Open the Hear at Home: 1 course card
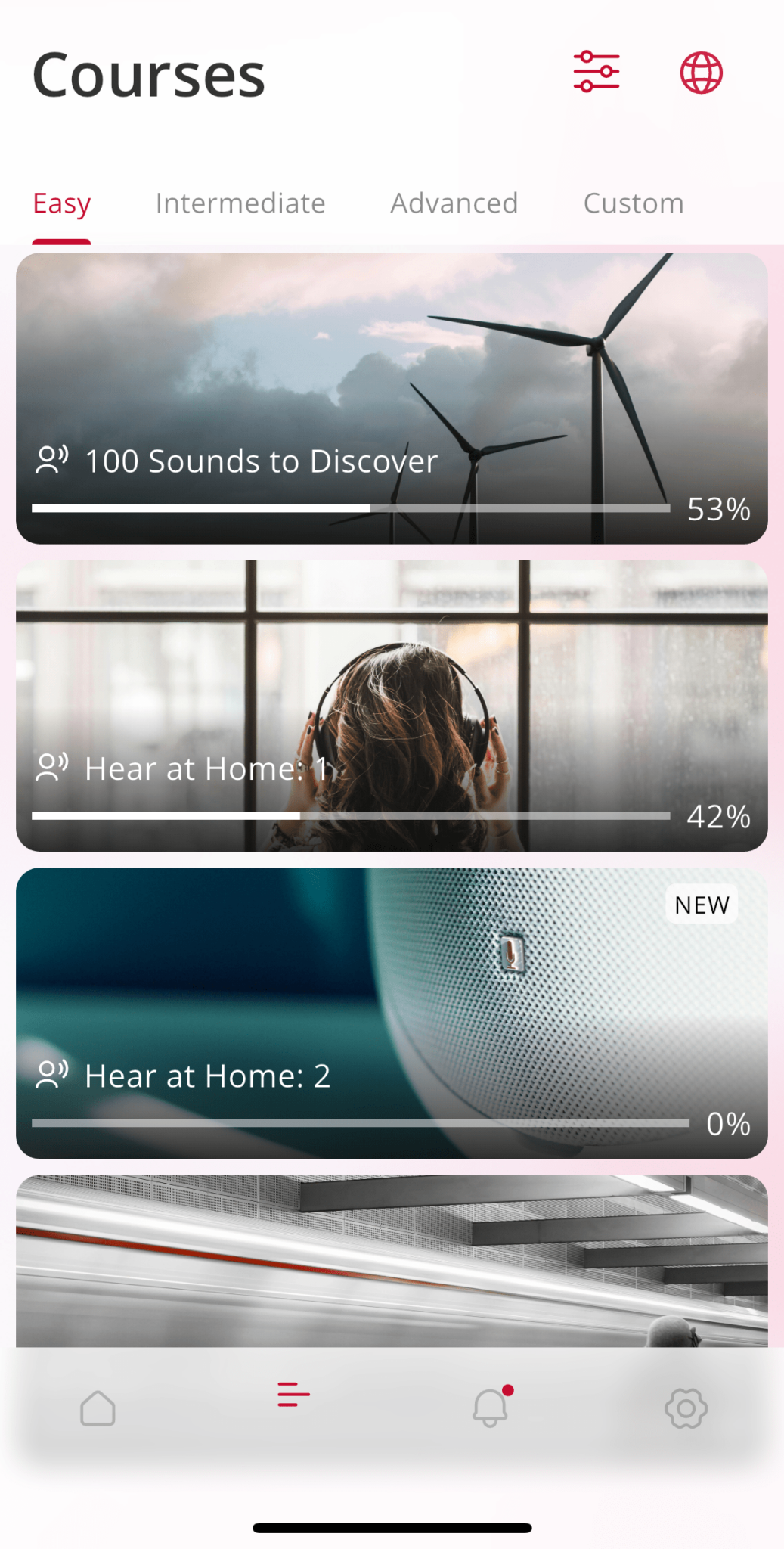784x1549 pixels. point(392,673)
